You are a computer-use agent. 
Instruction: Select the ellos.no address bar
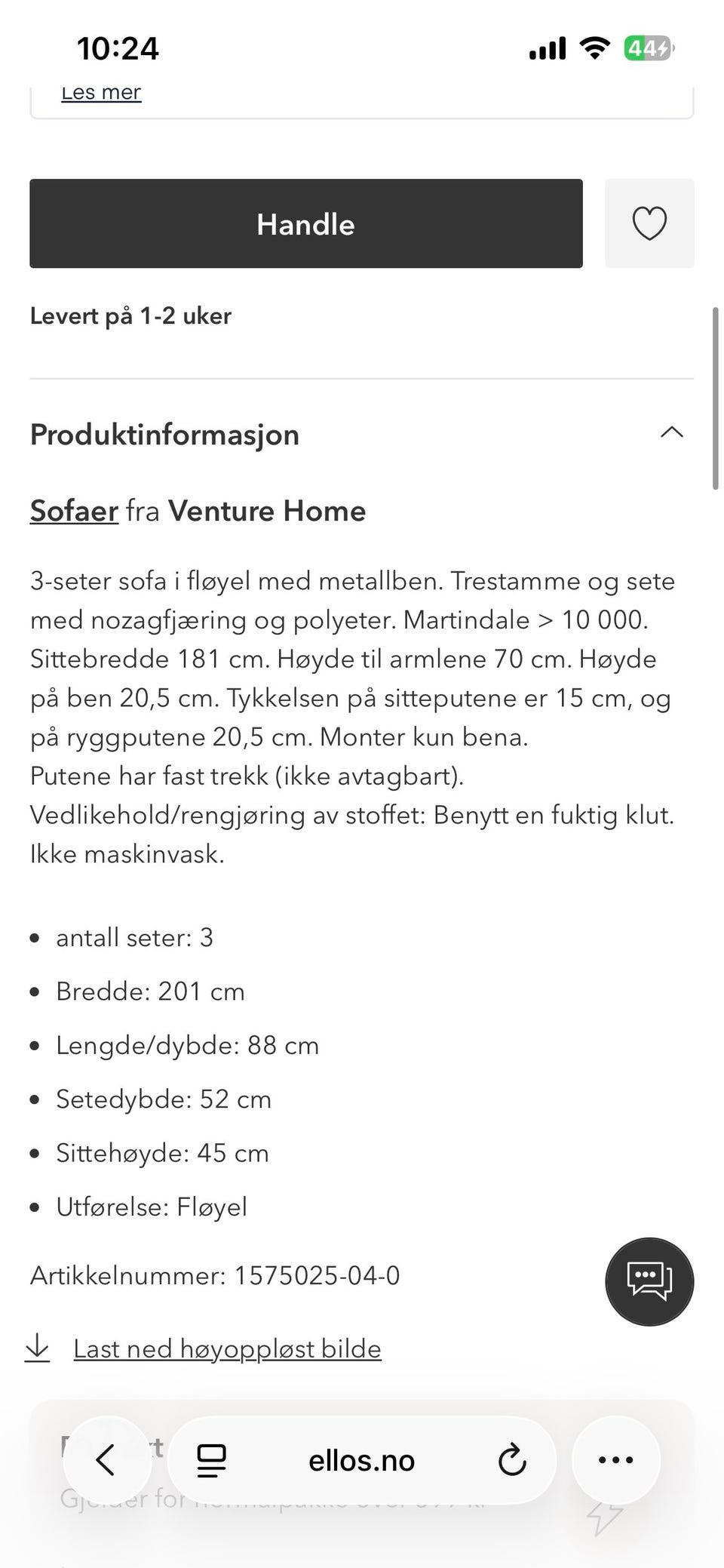[361, 1459]
